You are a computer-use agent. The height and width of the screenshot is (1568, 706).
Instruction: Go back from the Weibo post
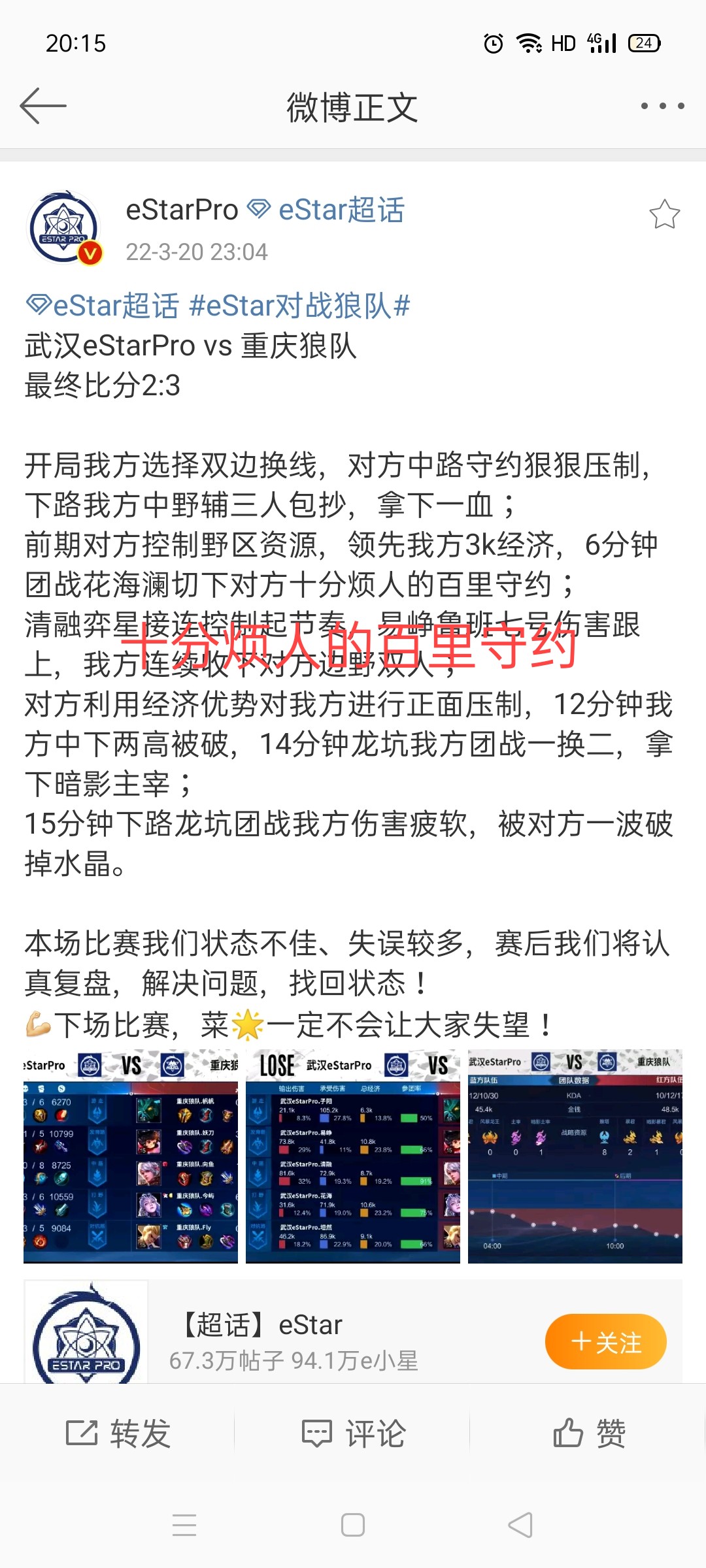point(43,106)
